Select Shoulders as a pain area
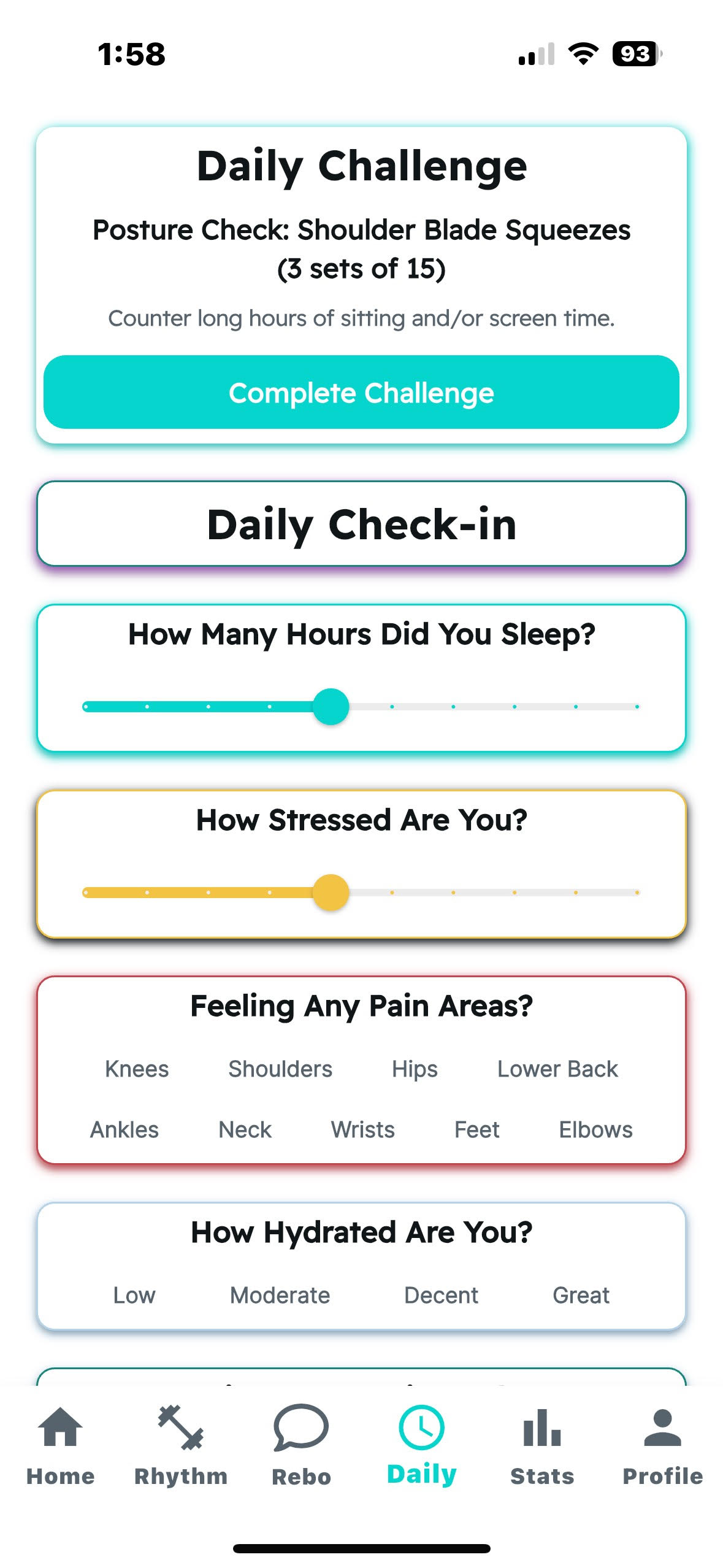Viewport: 723px width, 1568px height. pyautogui.click(x=280, y=1069)
